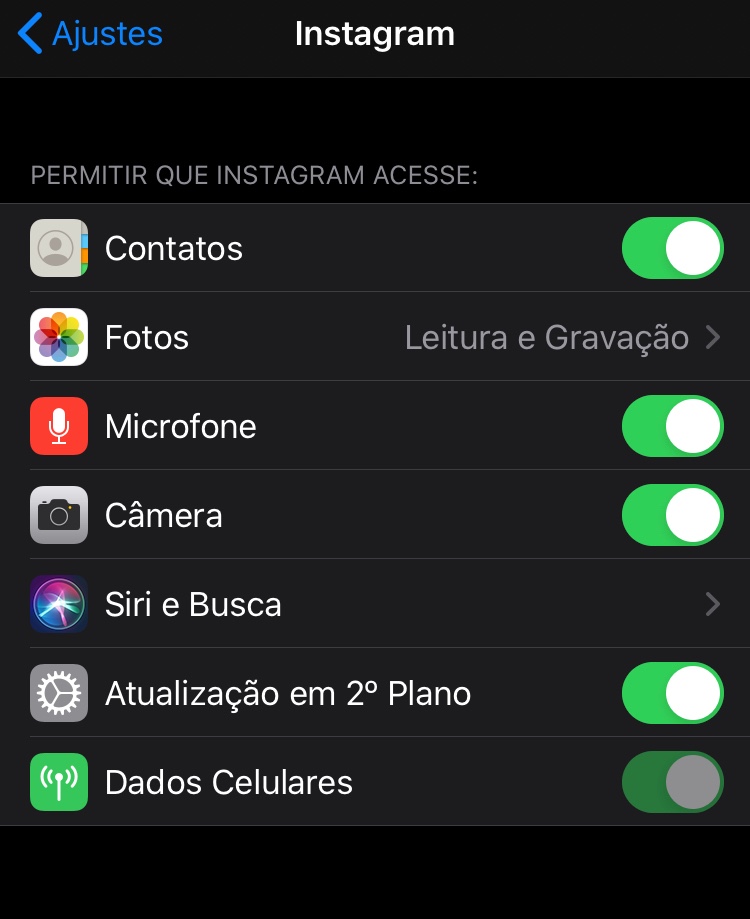Switch off Câmera access

672,515
